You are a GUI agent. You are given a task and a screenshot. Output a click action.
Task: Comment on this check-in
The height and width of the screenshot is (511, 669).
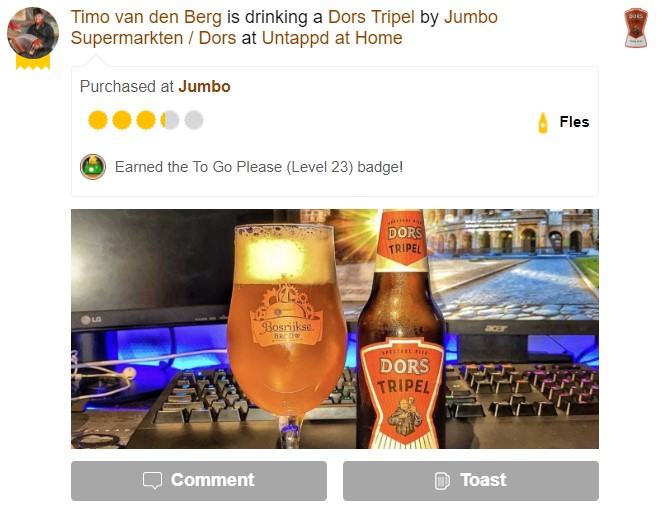(198, 480)
